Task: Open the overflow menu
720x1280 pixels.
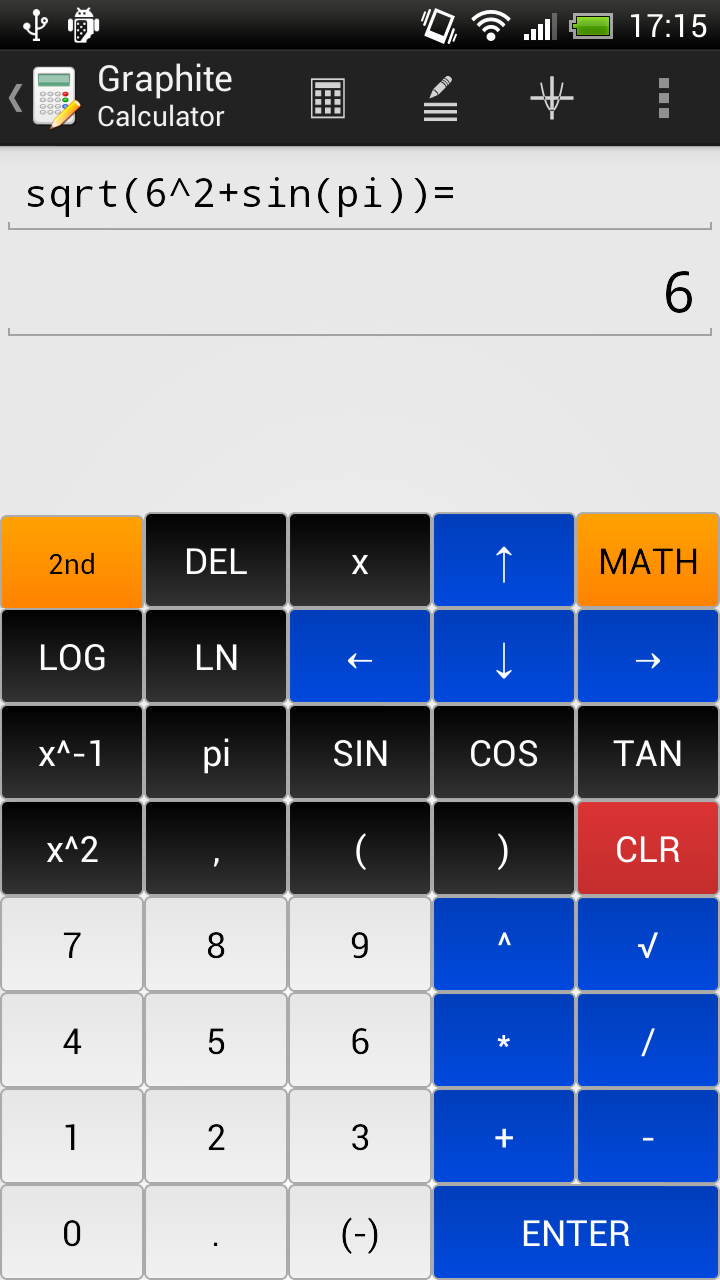Action: point(662,97)
